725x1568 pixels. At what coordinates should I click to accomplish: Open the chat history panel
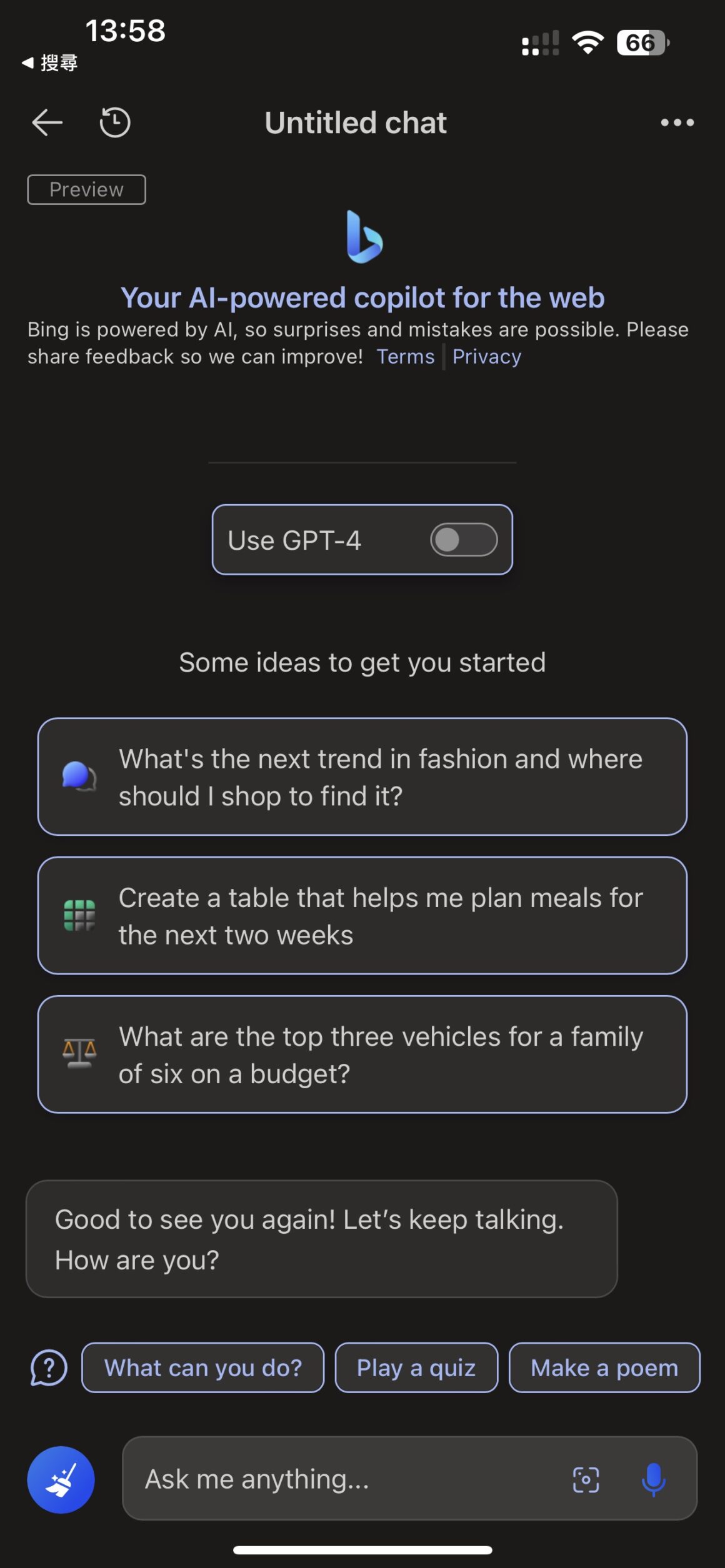click(x=114, y=122)
